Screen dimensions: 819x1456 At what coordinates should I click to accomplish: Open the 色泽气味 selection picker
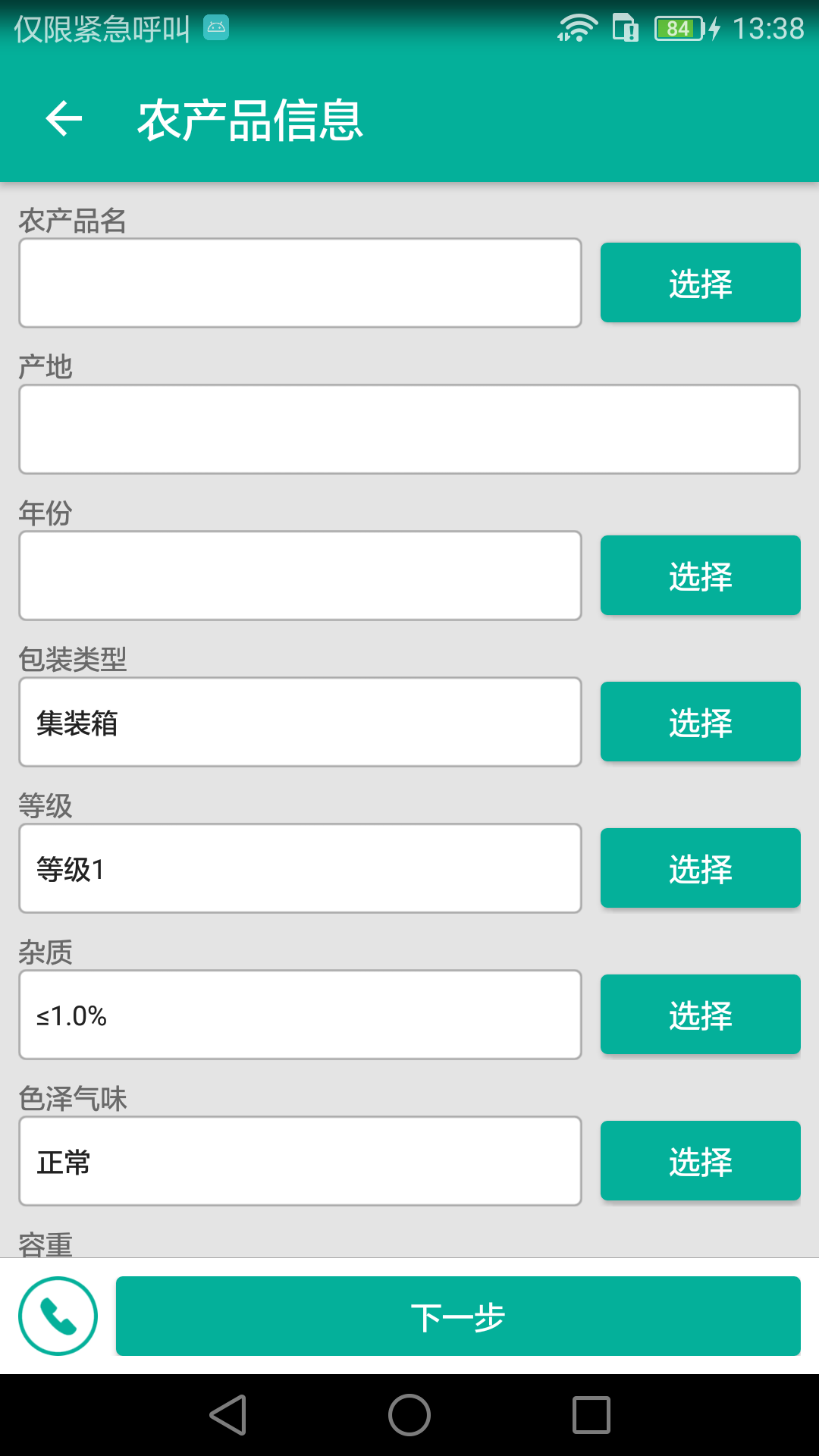(x=699, y=1160)
